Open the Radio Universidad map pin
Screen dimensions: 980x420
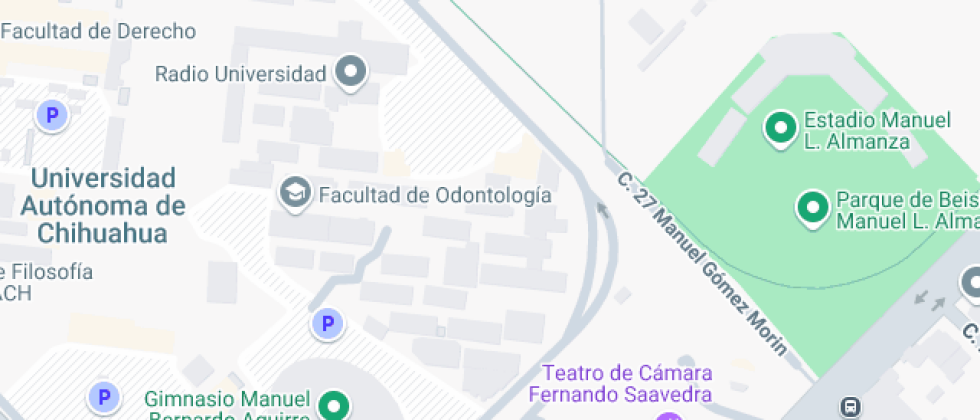click(351, 72)
